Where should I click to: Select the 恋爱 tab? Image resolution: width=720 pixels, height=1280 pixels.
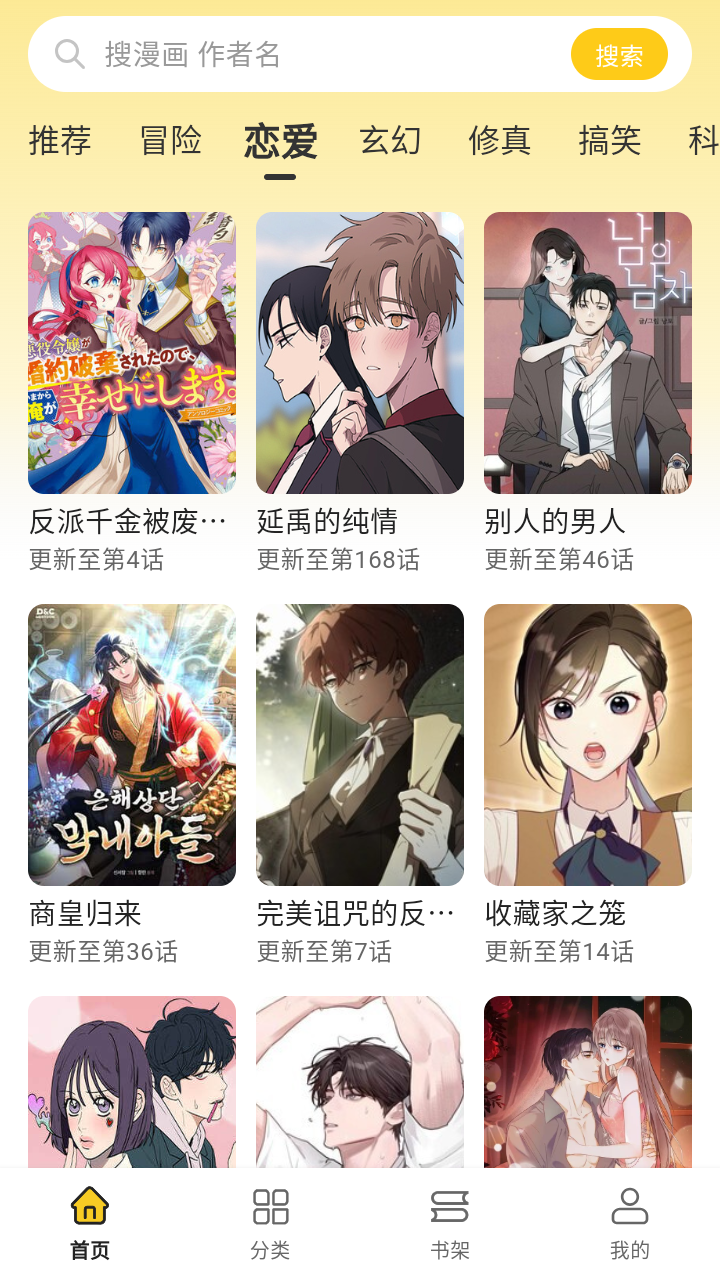[x=282, y=141]
